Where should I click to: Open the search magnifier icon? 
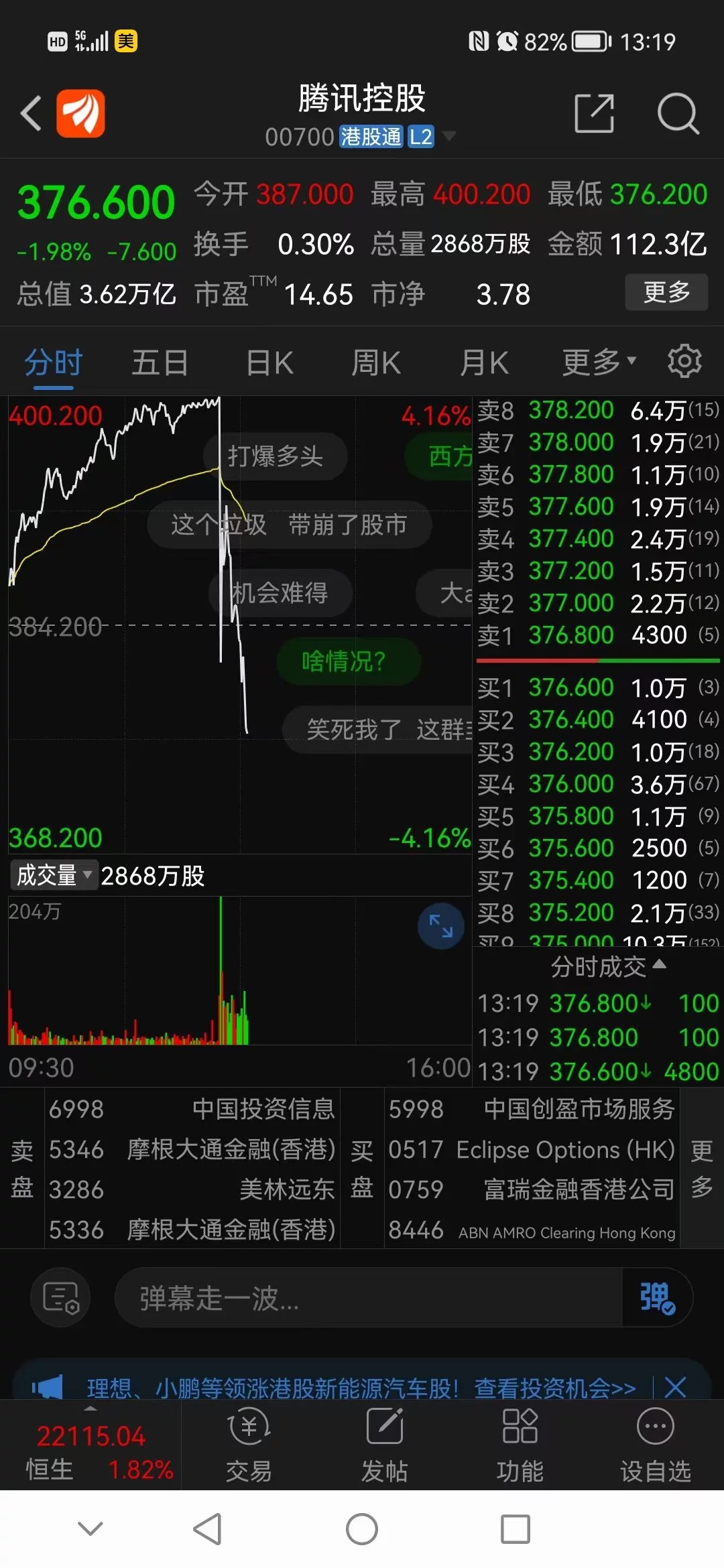click(x=678, y=113)
